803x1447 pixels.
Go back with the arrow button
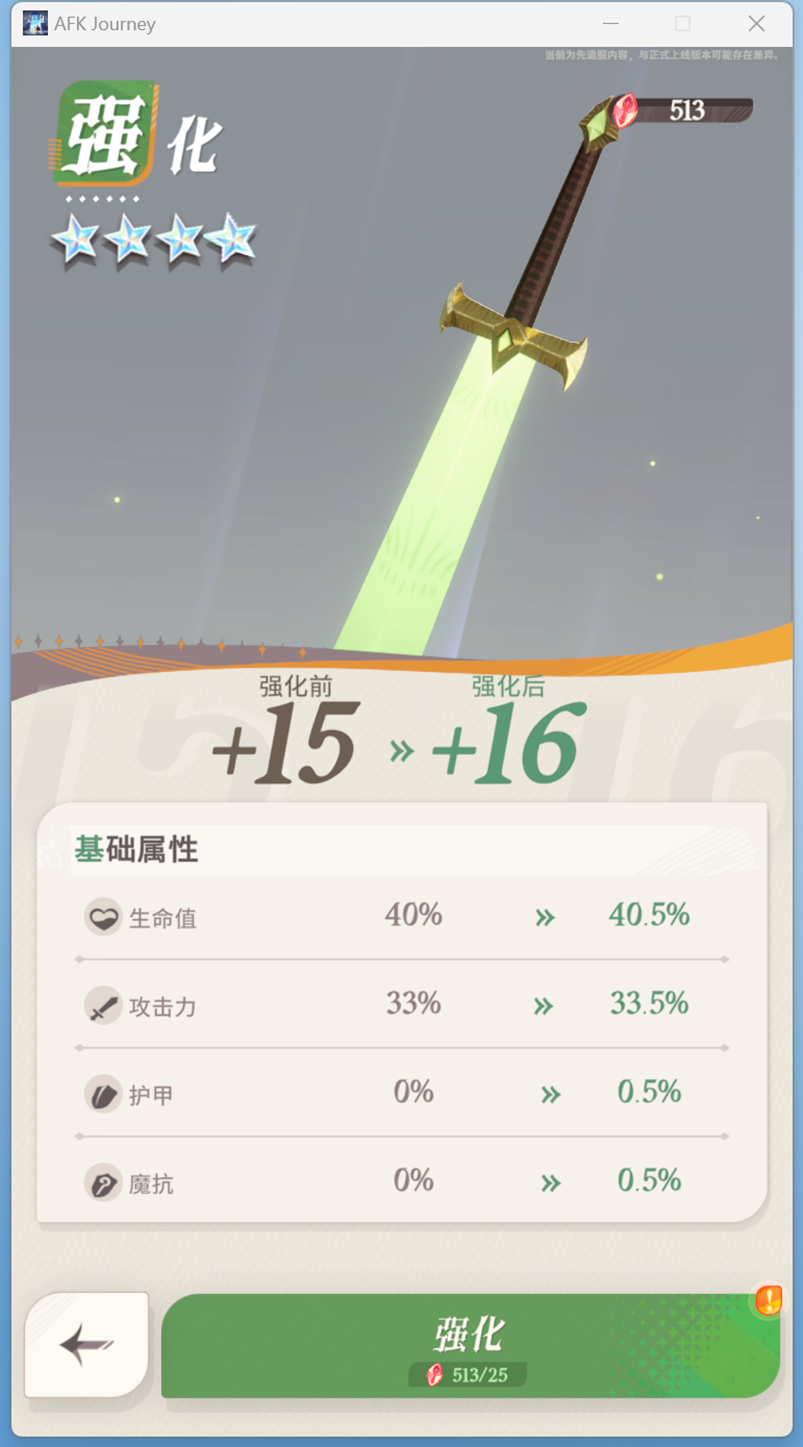coord(87,1345)
